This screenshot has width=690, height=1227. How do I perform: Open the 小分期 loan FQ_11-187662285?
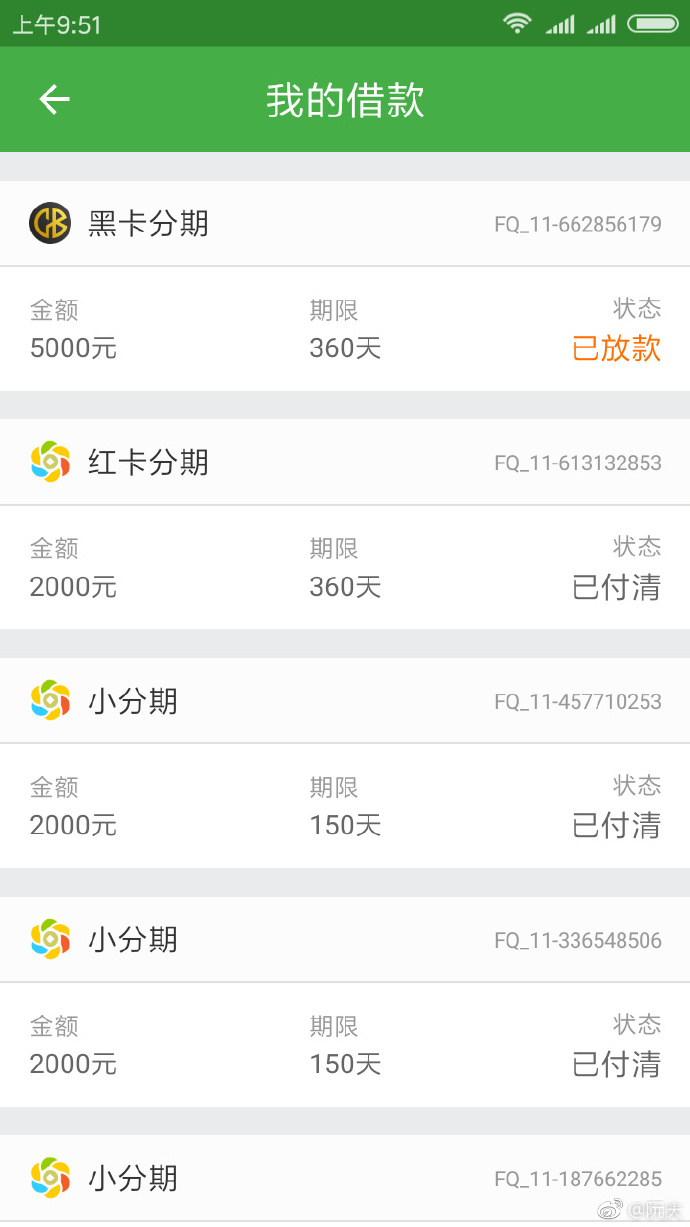345,1180
